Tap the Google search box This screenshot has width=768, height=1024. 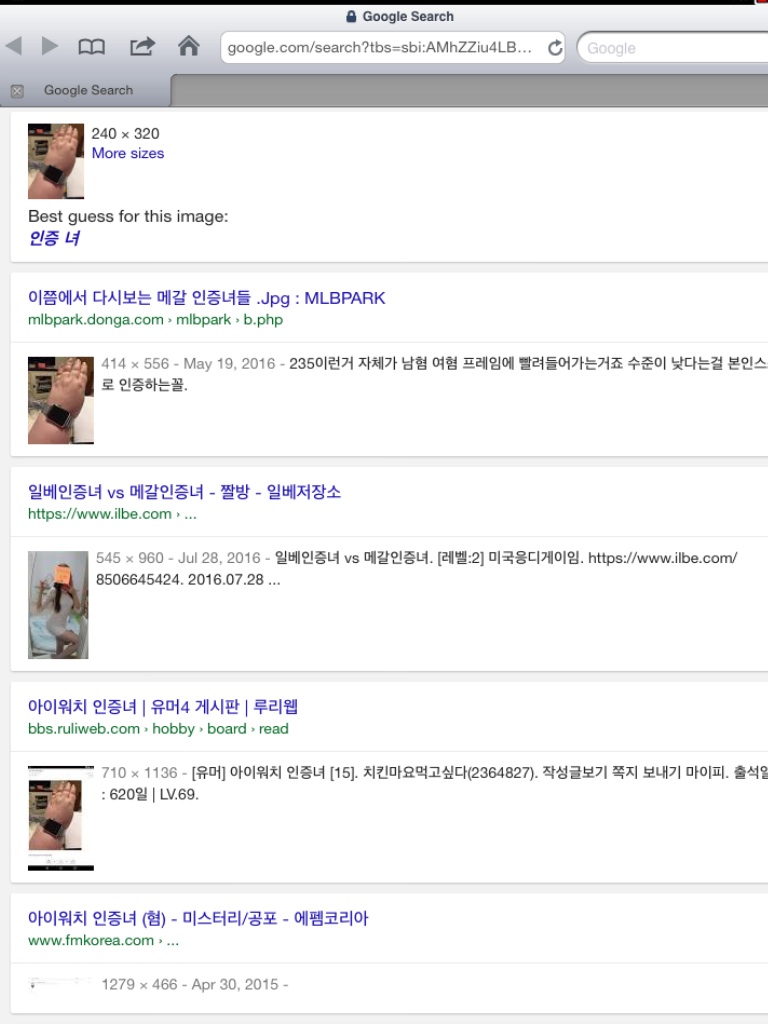point(673,48)
